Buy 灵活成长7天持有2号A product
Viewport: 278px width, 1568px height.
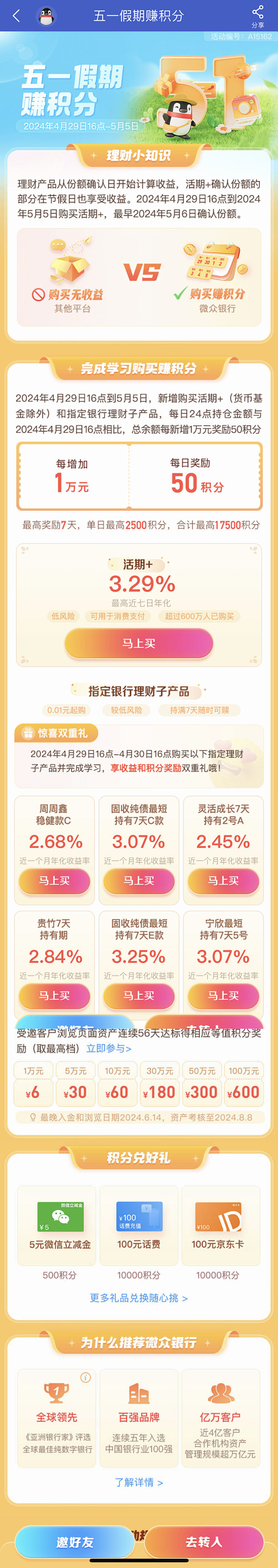223,881
